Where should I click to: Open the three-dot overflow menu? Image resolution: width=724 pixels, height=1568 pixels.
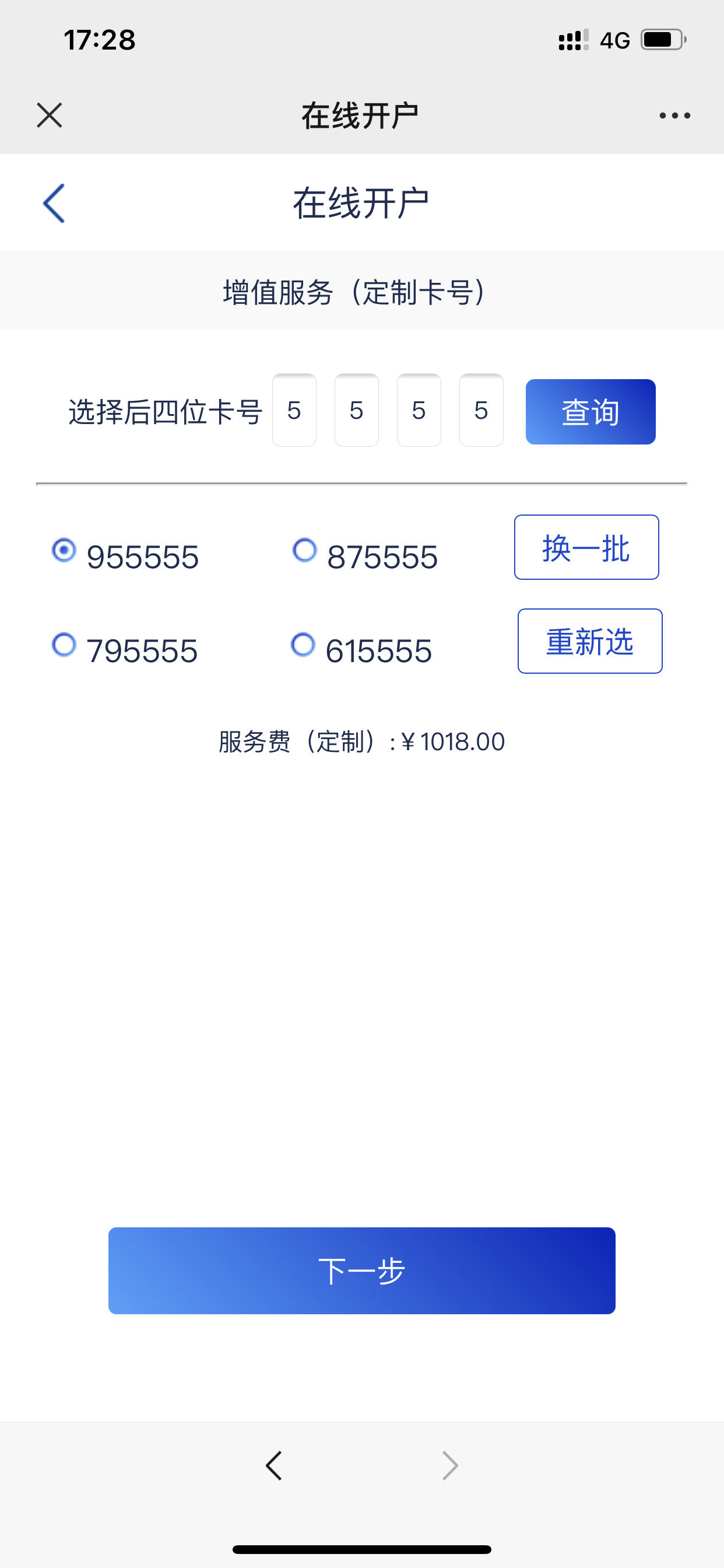point(674,115)
